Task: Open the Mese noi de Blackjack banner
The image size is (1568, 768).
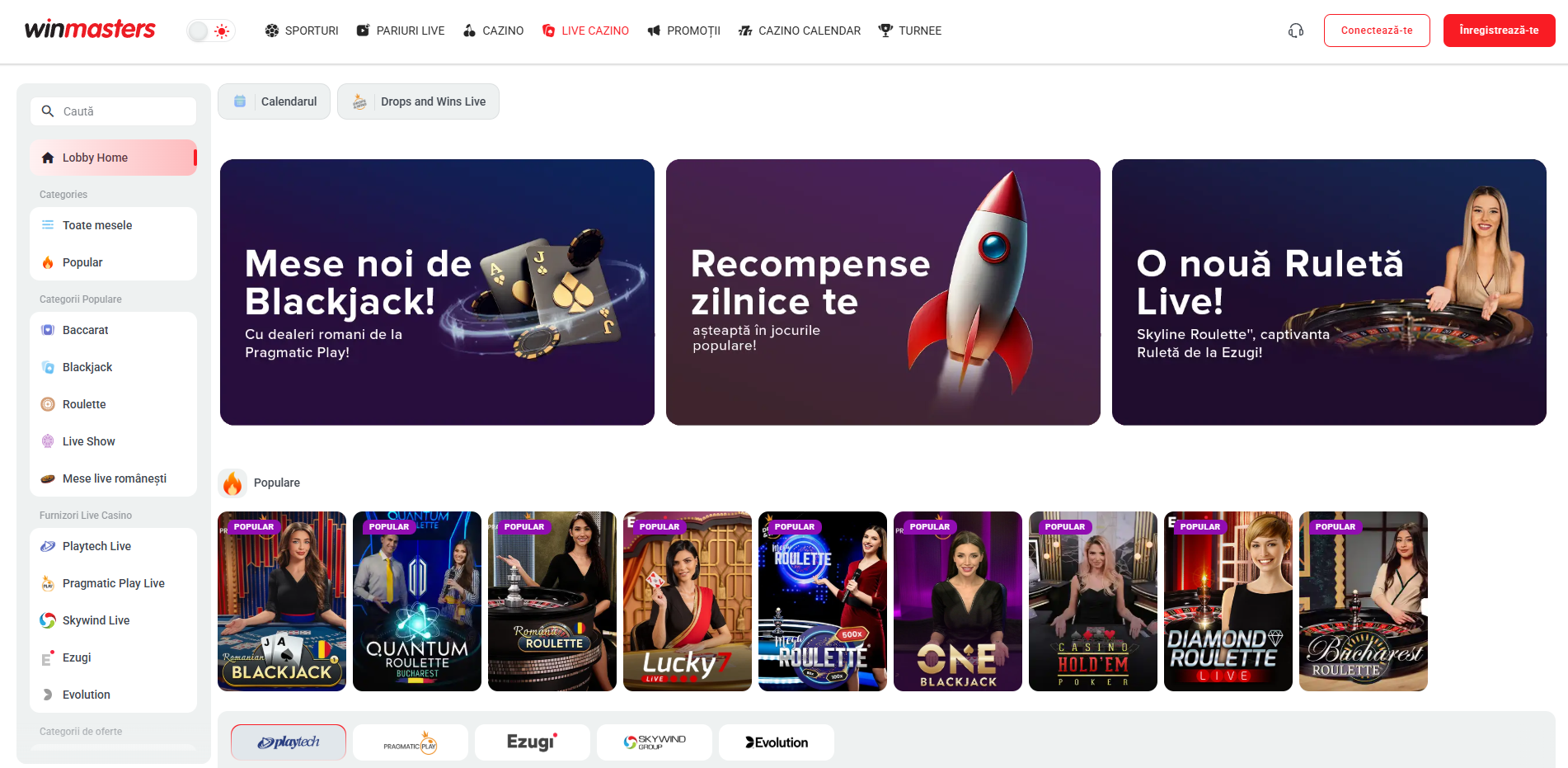Action: 437,292
